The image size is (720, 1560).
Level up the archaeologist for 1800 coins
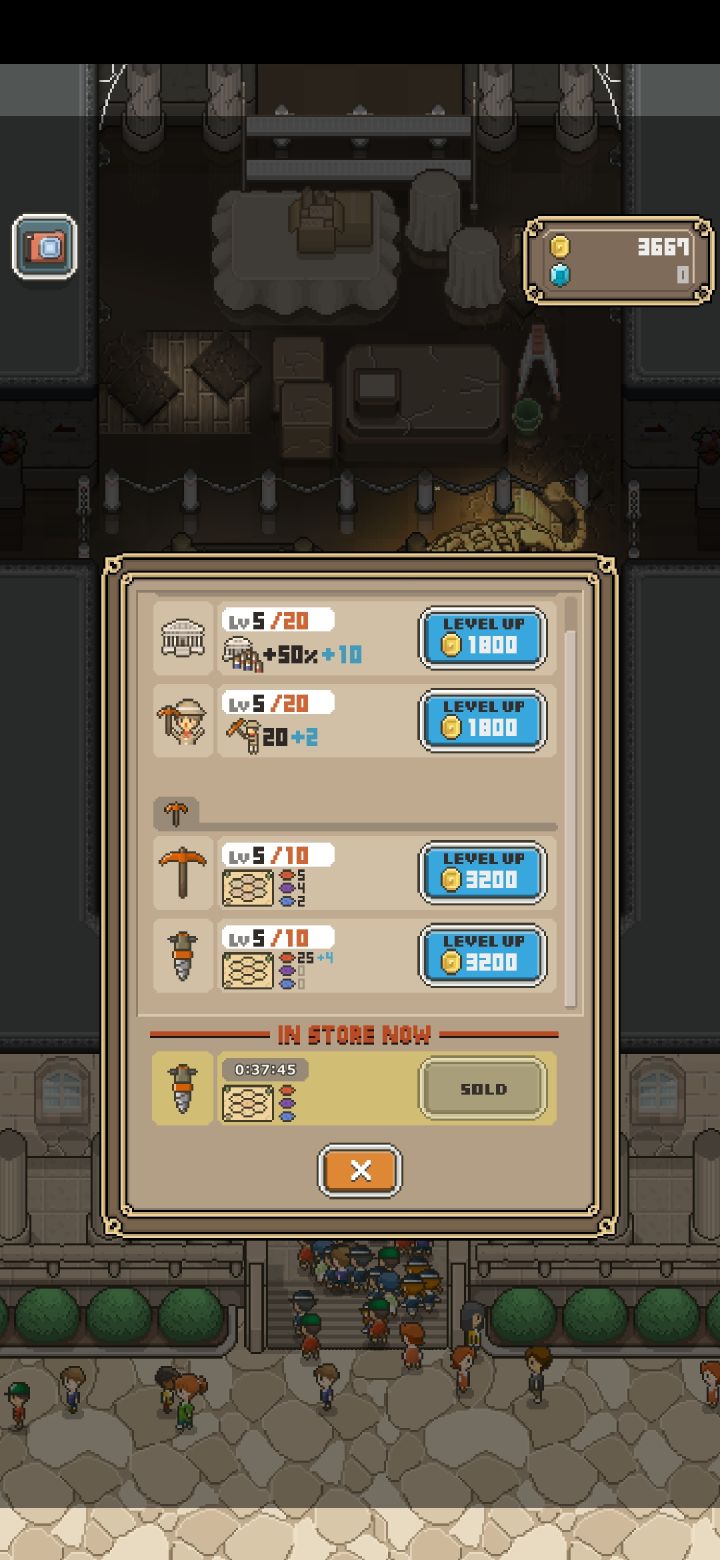click(483, 721)
